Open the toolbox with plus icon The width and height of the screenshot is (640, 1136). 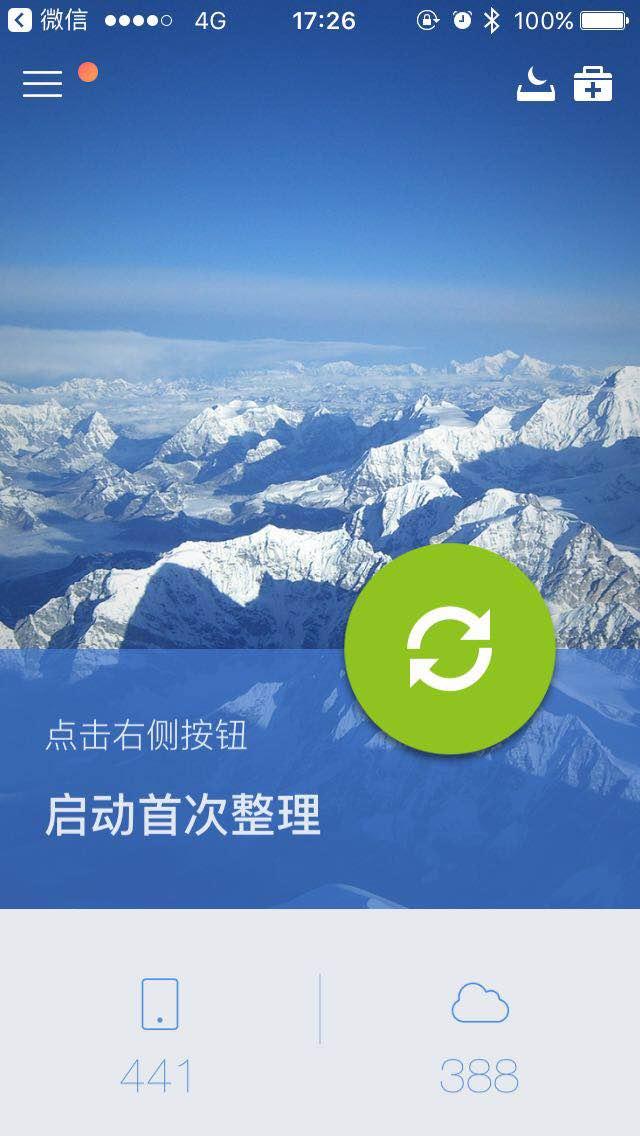tap(593, 84)
